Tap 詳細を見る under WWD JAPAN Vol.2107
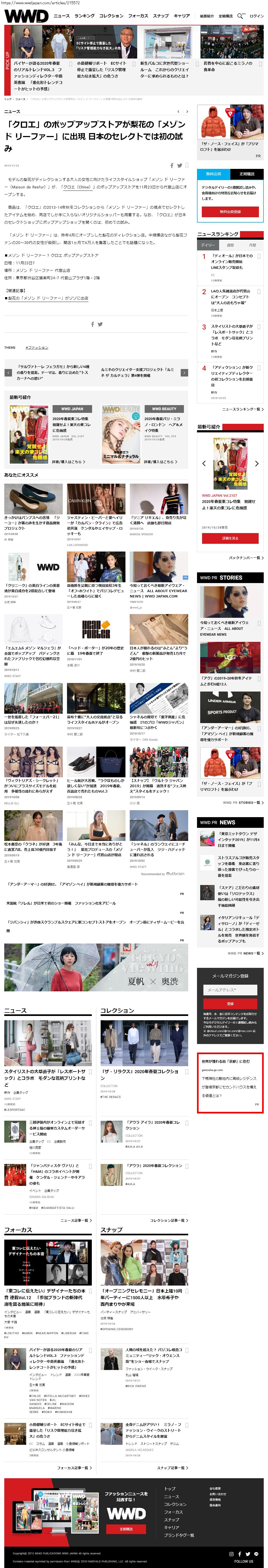 click(x=230, y=538)
